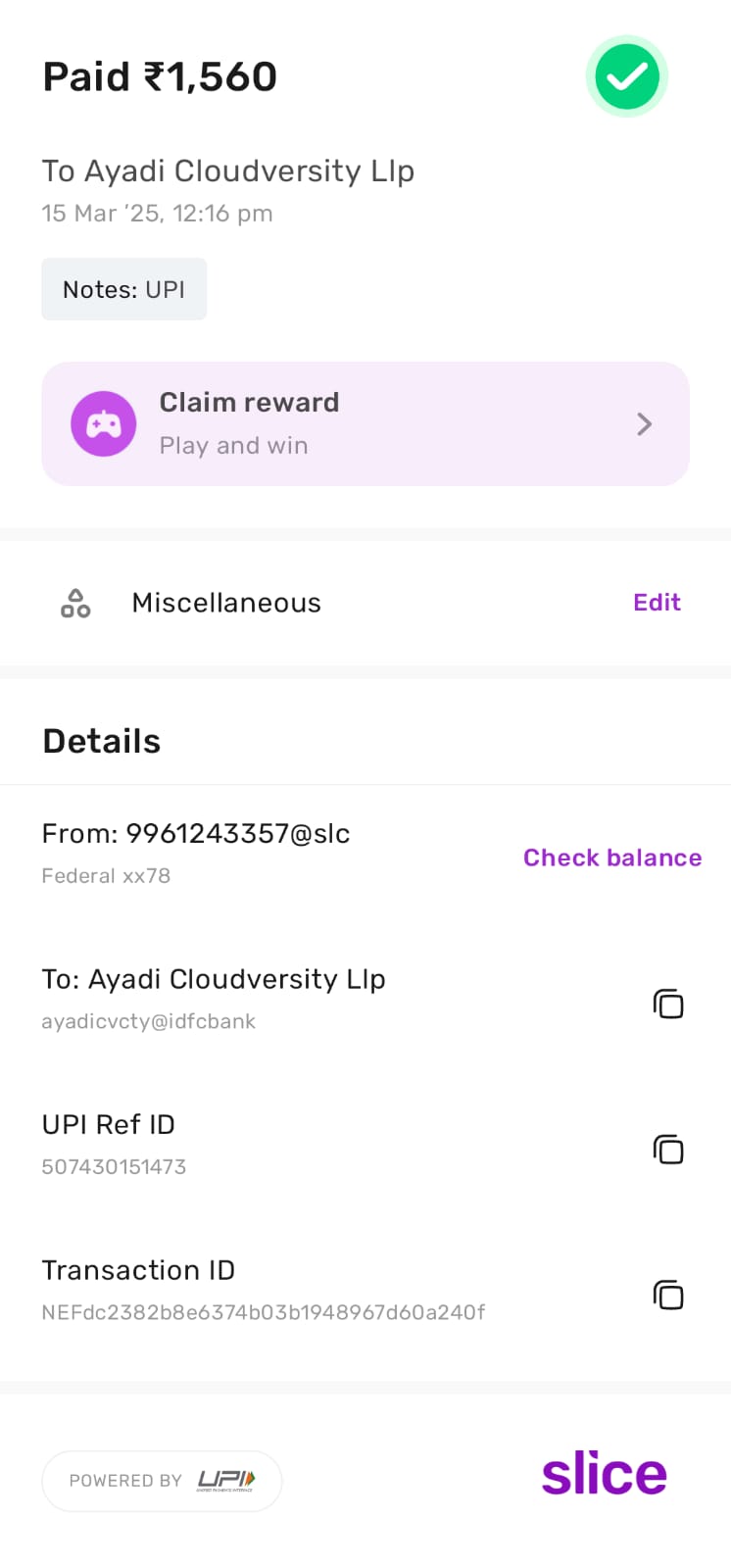The image size is (731, 1568).
Task: Copy the recipient UPI address
Action: tap(668, 1004)
